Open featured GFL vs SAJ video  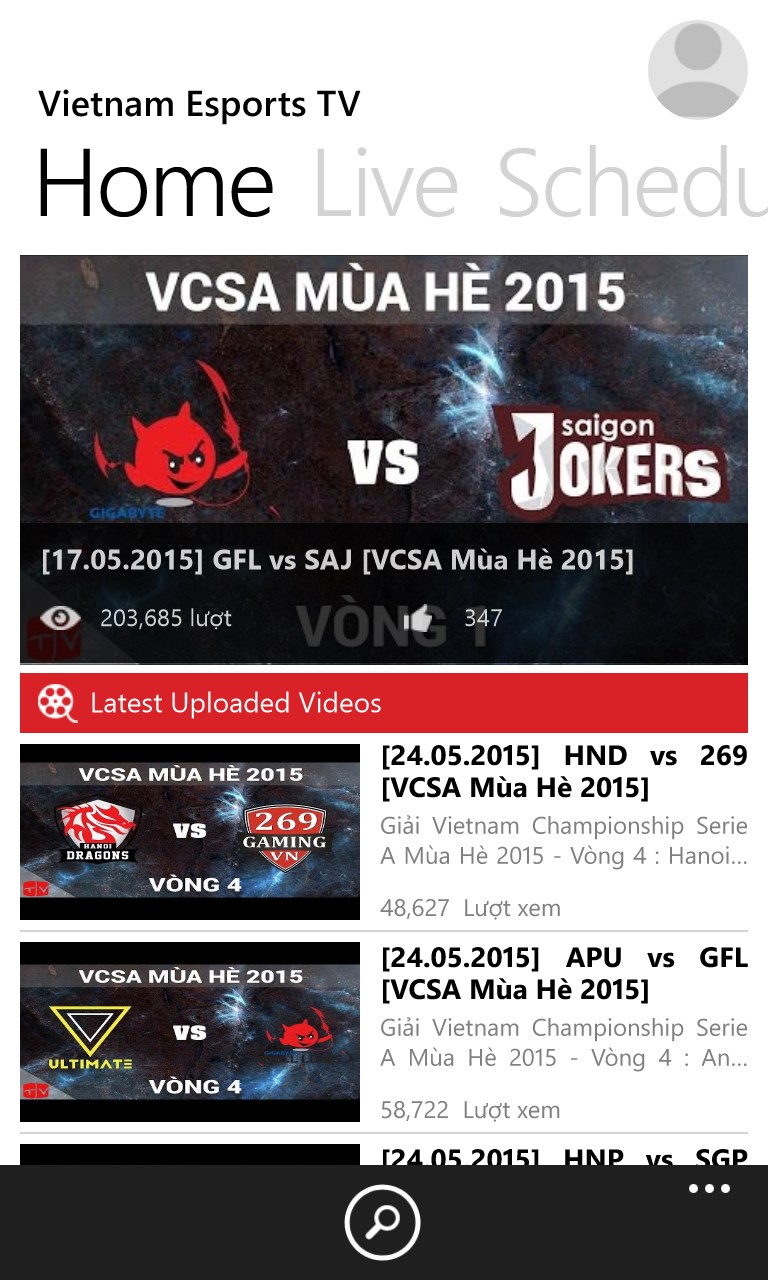click(384, 460)
